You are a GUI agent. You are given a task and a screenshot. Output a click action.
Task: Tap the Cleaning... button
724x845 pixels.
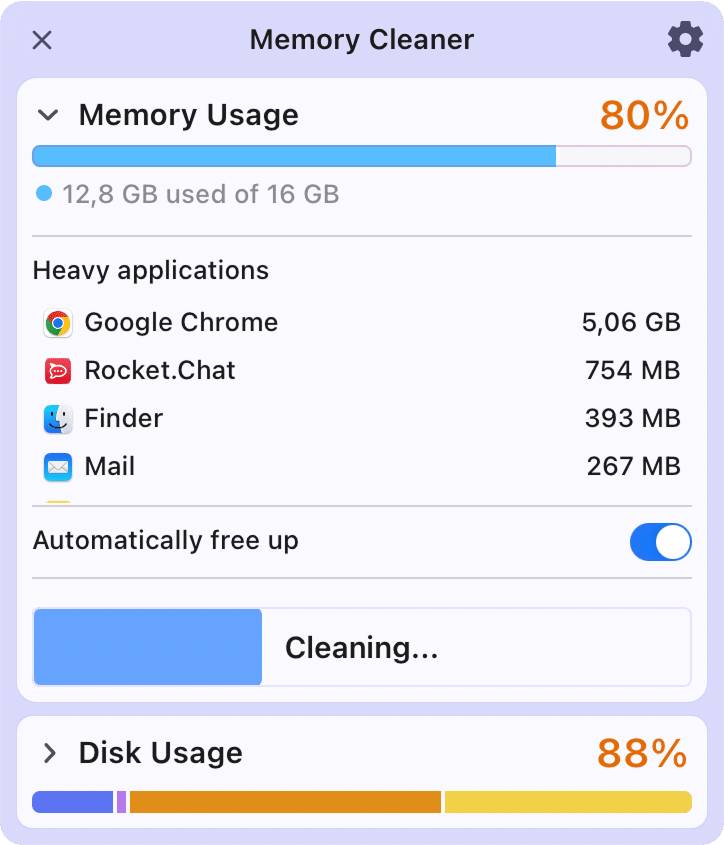(362, 648)
